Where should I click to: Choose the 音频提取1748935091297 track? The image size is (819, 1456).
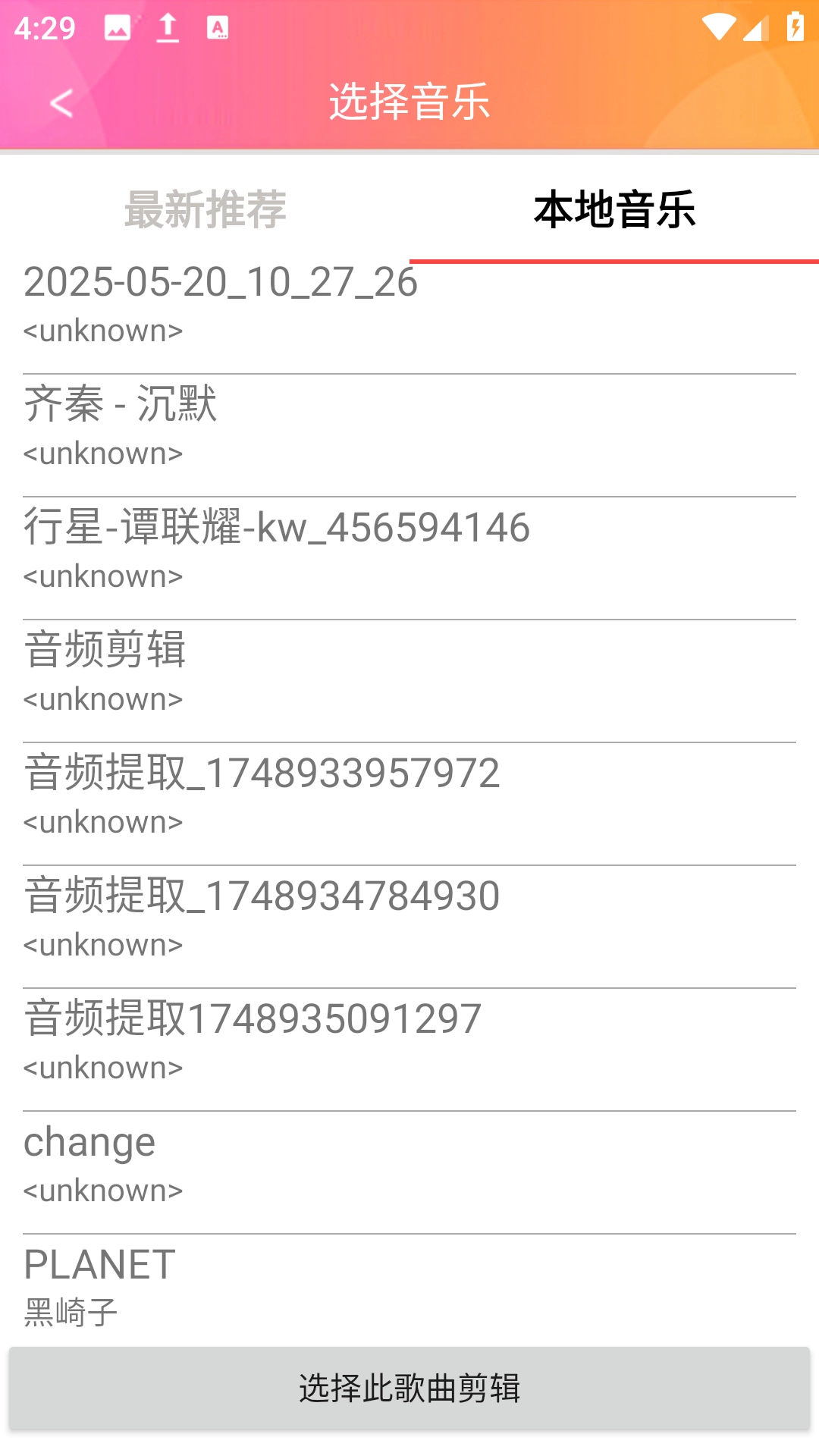(x=409, y=1041)
